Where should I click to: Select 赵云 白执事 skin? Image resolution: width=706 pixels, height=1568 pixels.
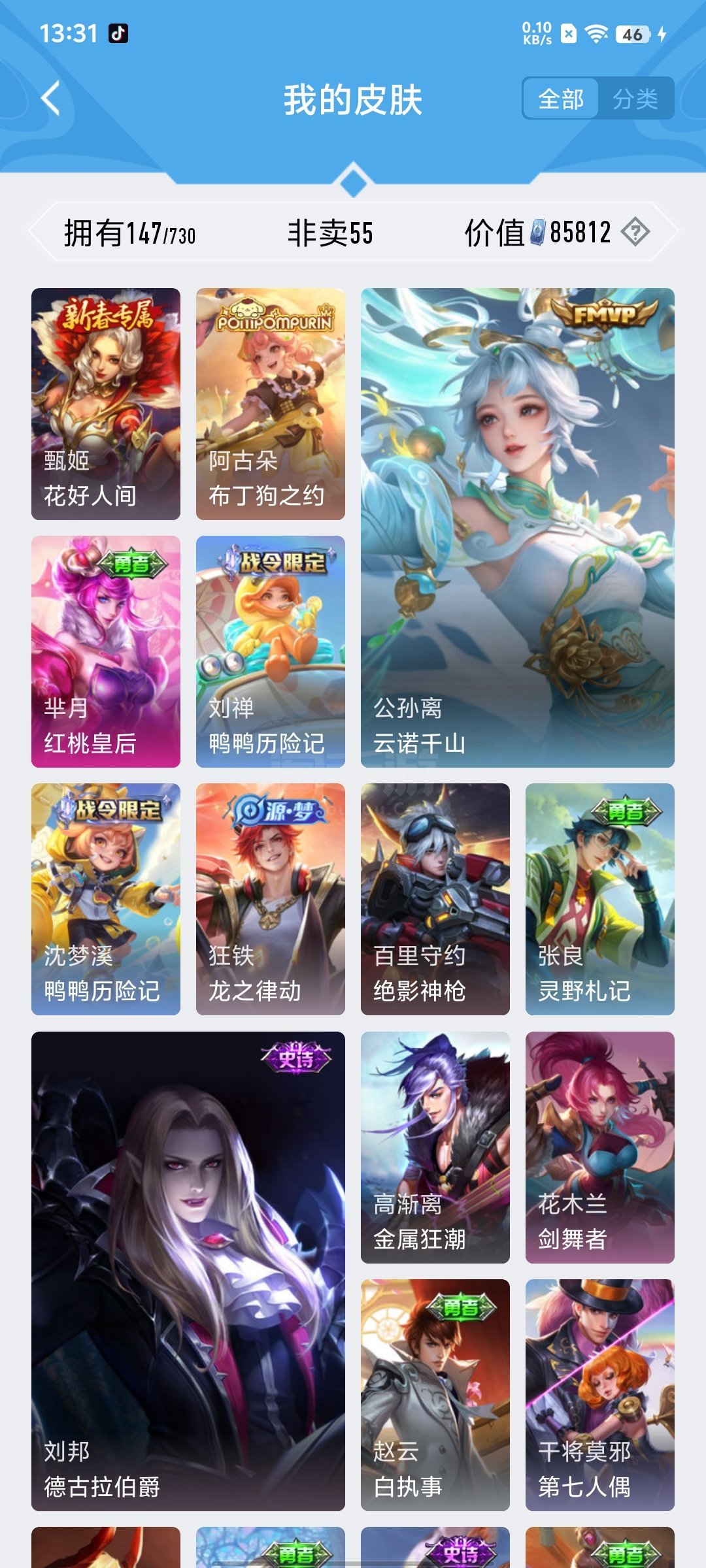pos(435,1395)
